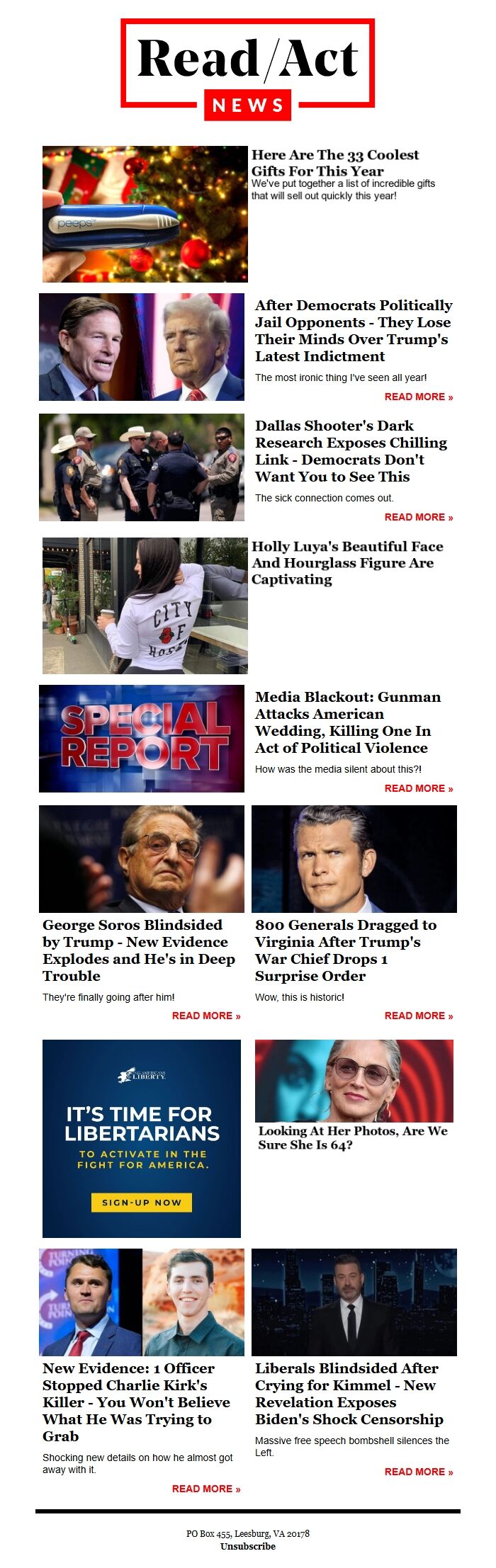Screen dimensions: 496x1568
Task: Open the Special Report image
Action: click(x=142, y=738)
